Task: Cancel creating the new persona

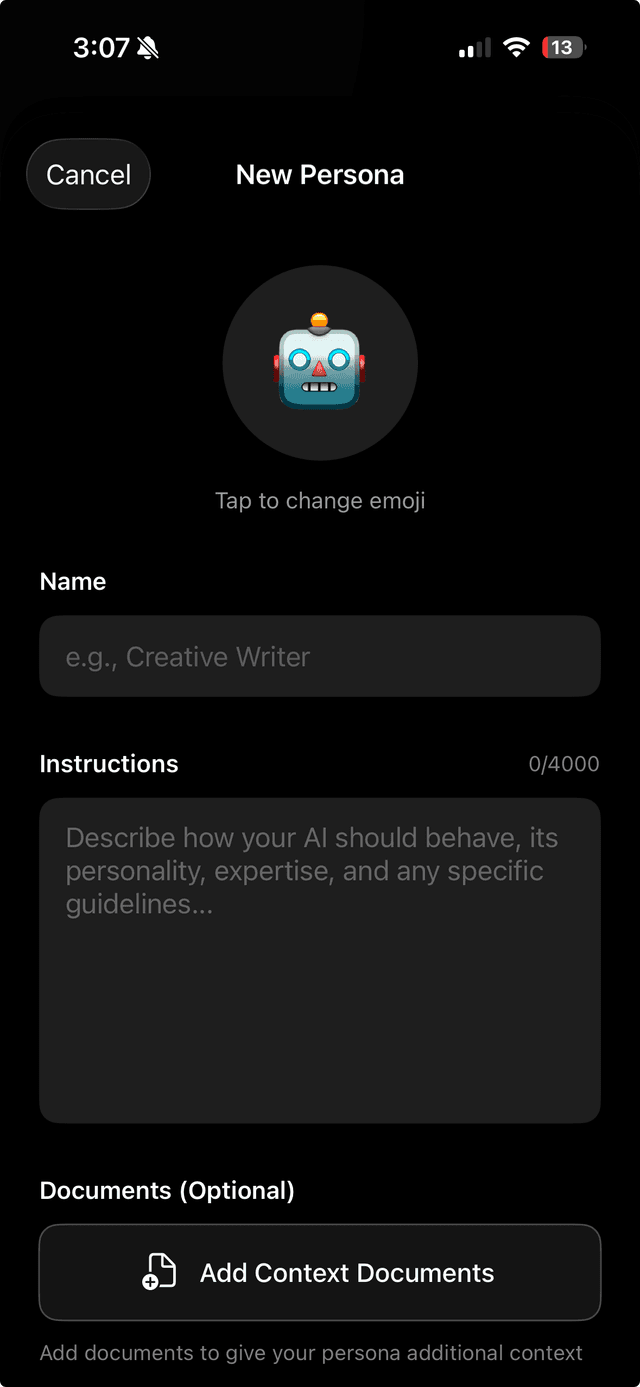Action: point(88,175)
